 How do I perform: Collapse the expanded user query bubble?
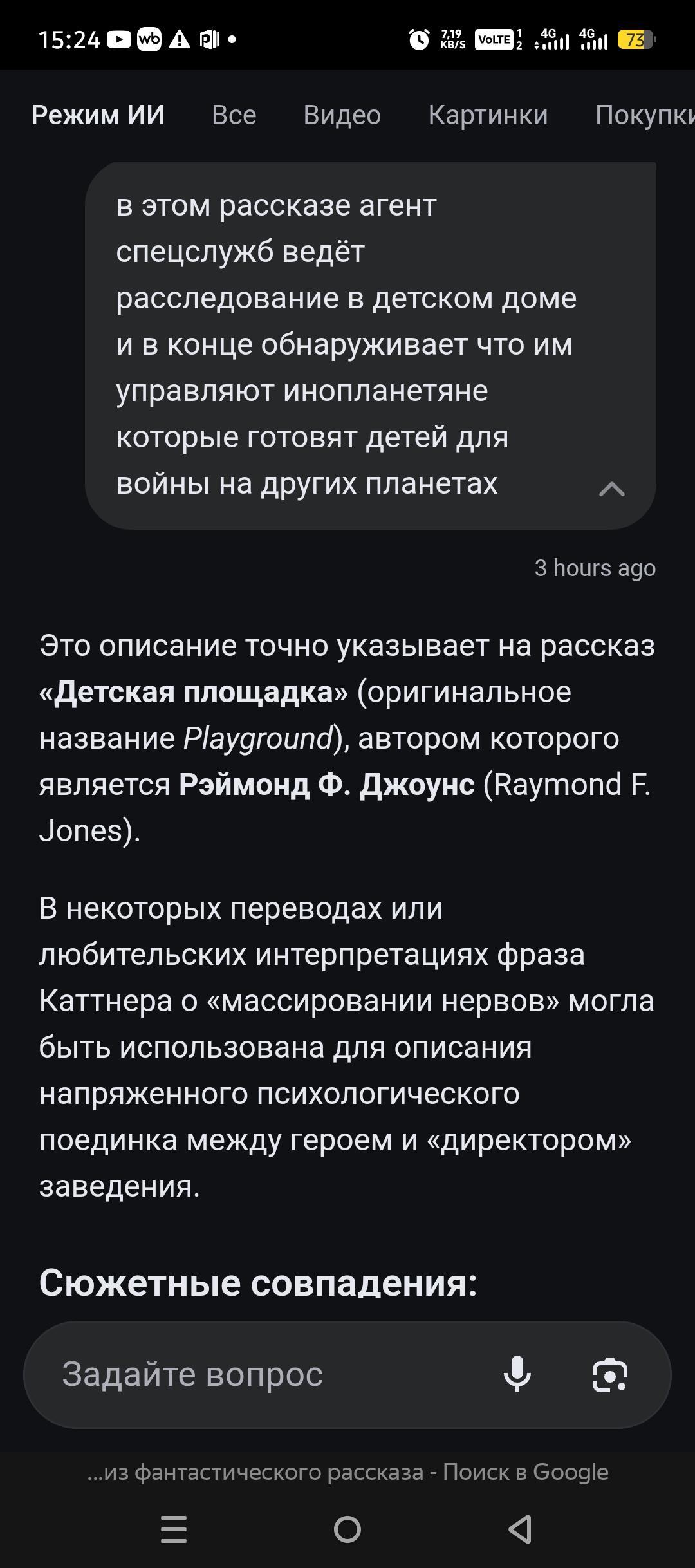611,489
